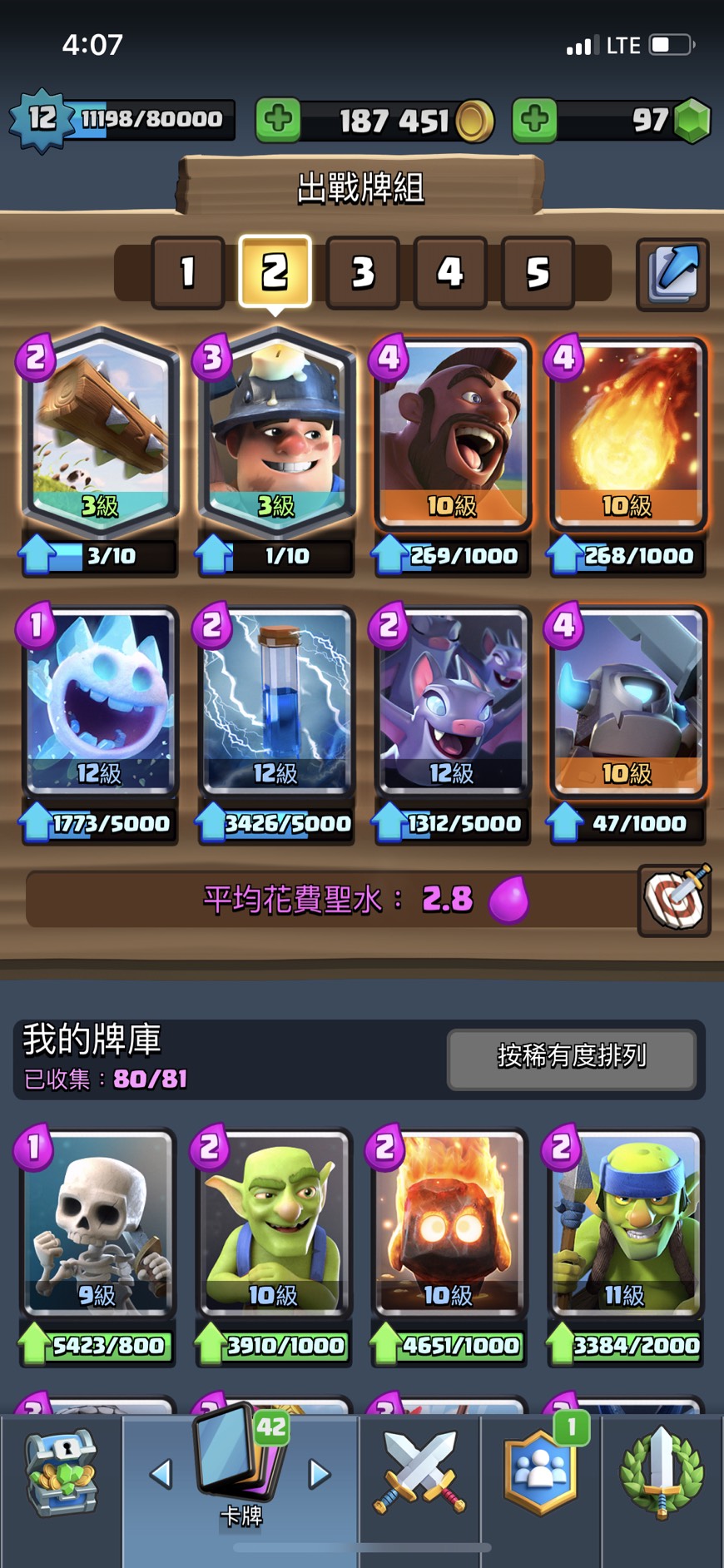The width and height of the screenshot is (724, 1568).
Task: Open the target practice dummy icon
Action: (x=674, y=901)
